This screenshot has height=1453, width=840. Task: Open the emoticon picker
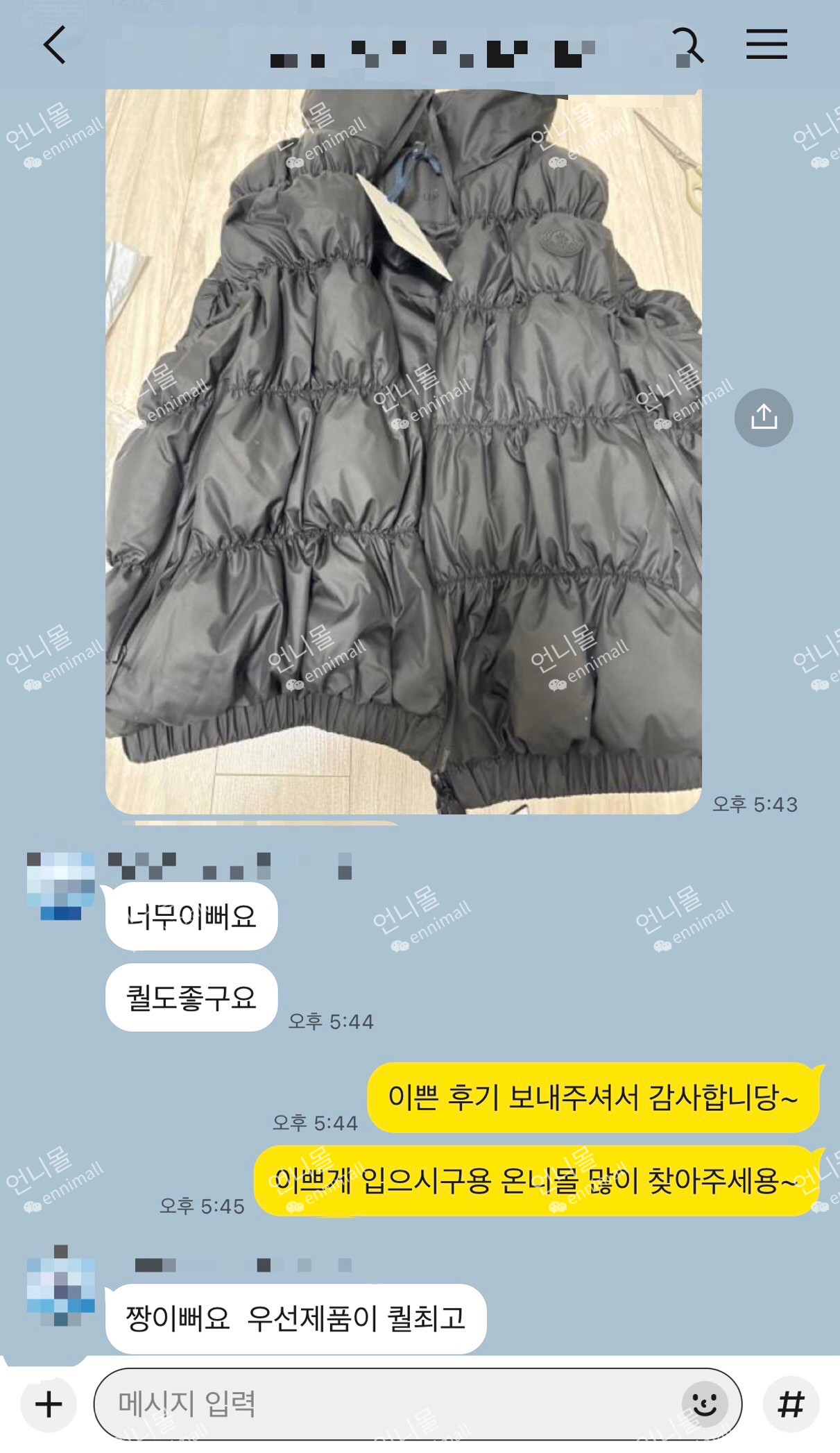pyautogui.click(x=705, y=1404)
